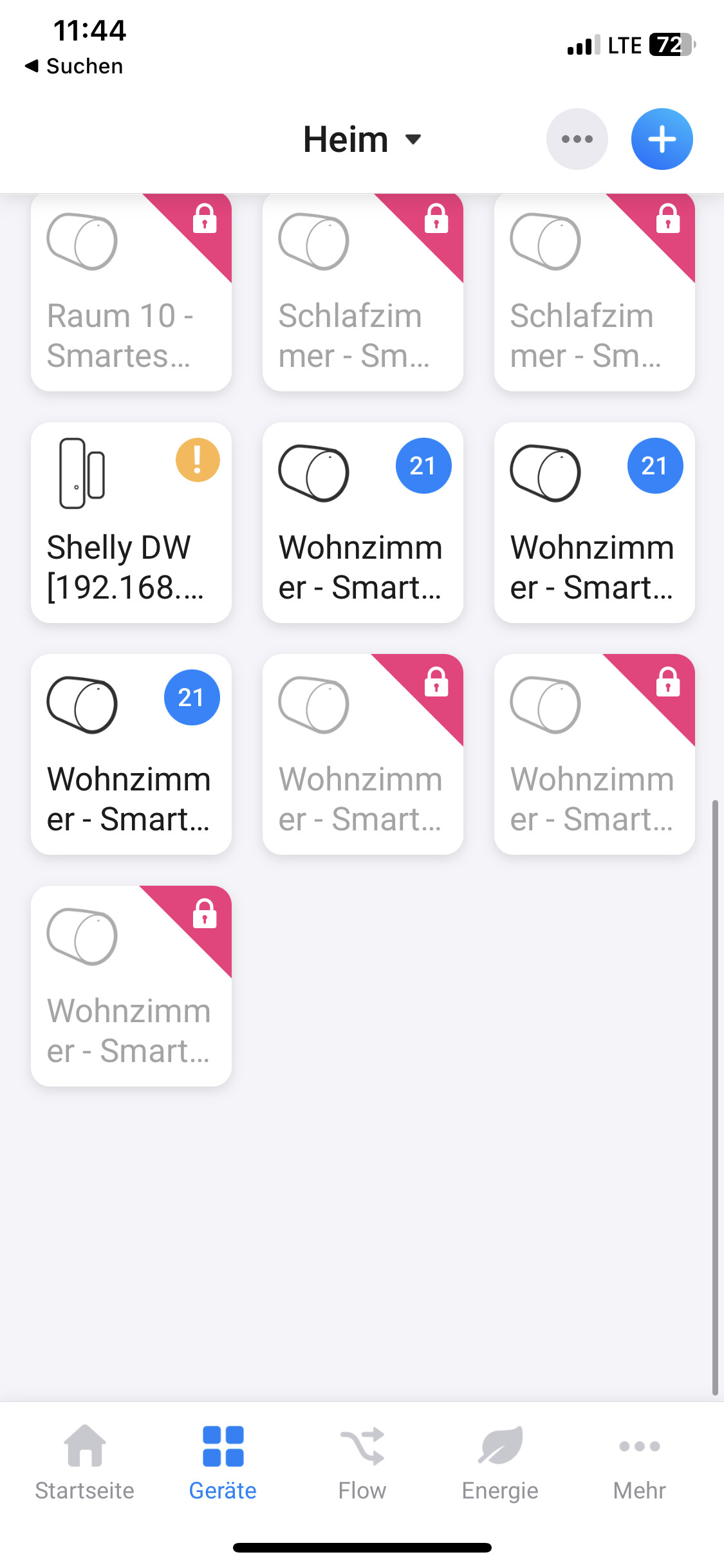Open the Shelly DW device card

(x=131, y=523)
